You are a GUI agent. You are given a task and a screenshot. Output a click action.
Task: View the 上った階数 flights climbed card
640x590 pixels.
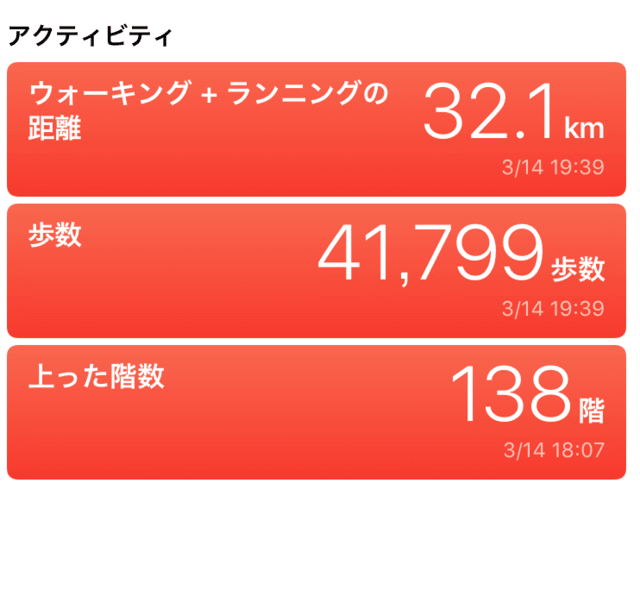[316, 412]
